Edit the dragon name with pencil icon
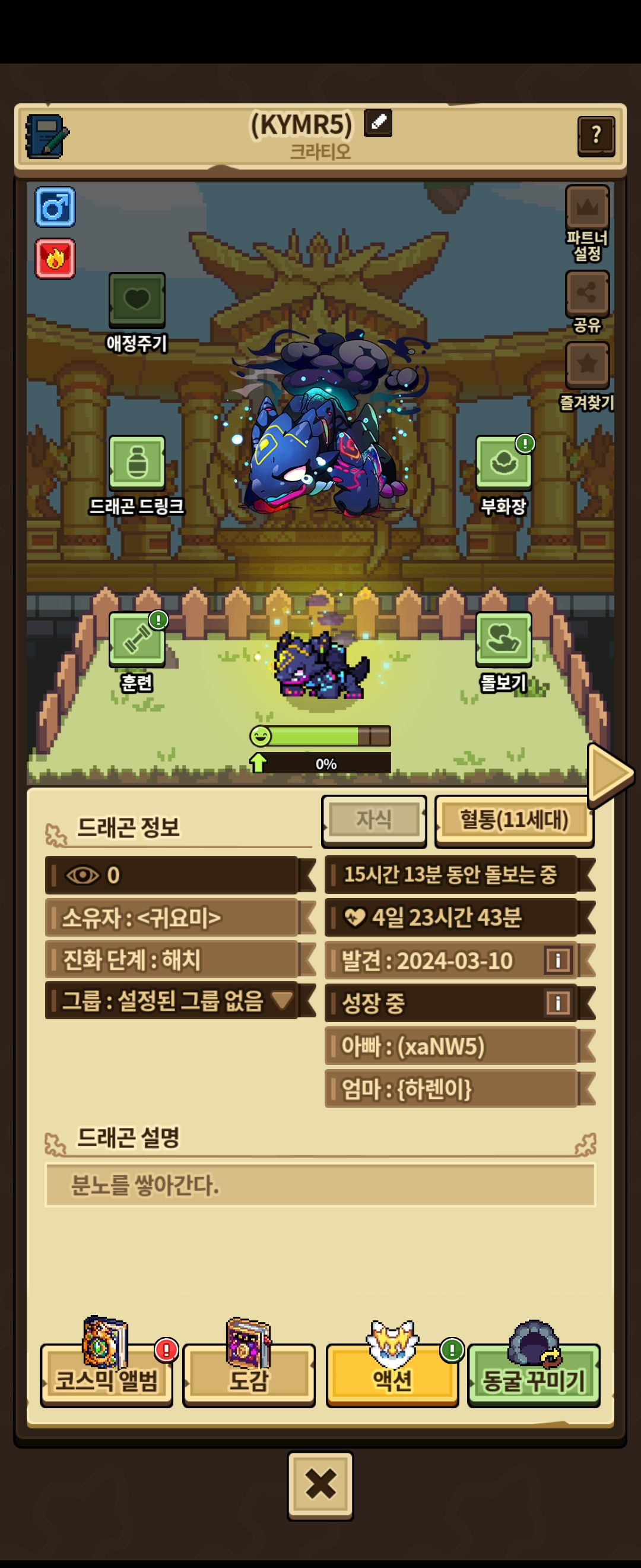641x1568 pixels. tap(377, 123)
